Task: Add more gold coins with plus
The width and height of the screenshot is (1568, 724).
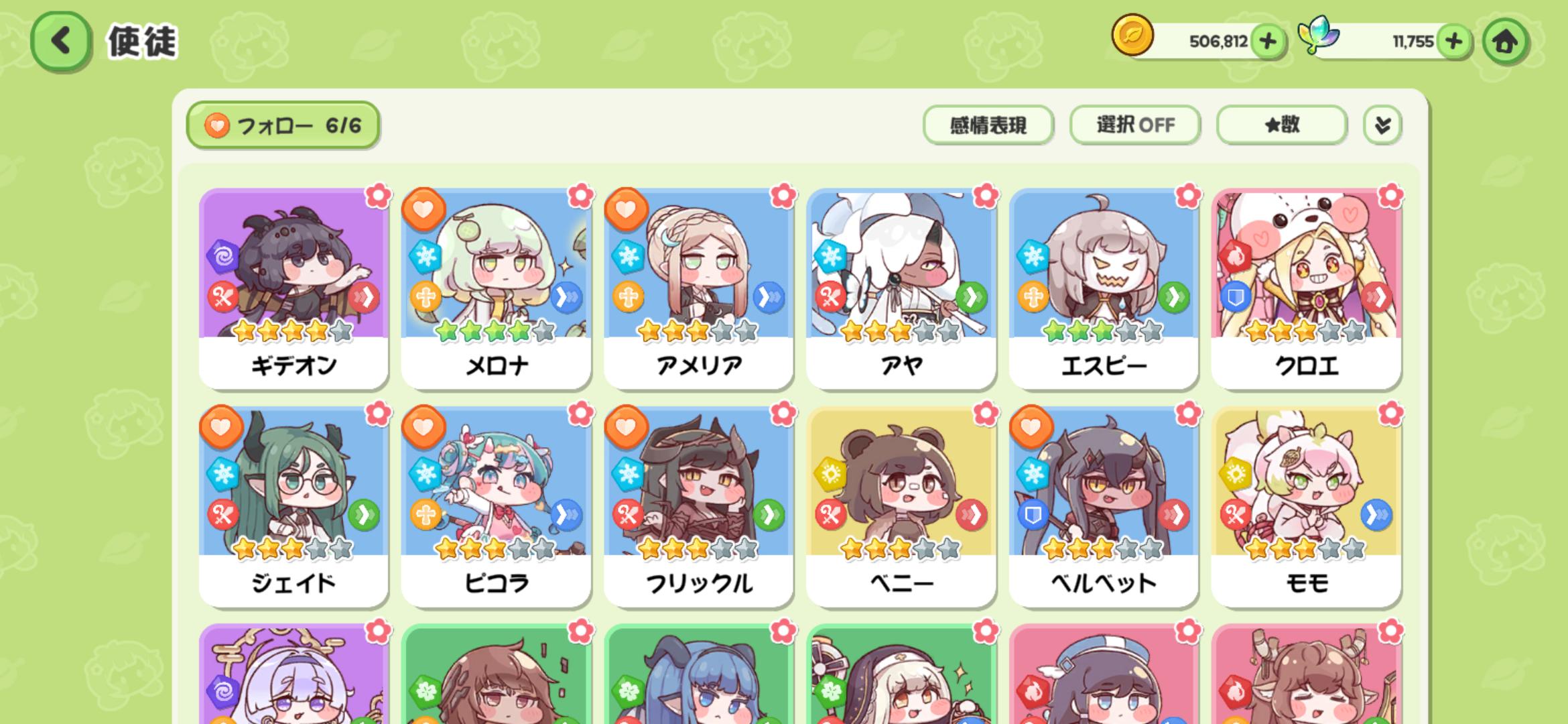Action: point(1267,42)
